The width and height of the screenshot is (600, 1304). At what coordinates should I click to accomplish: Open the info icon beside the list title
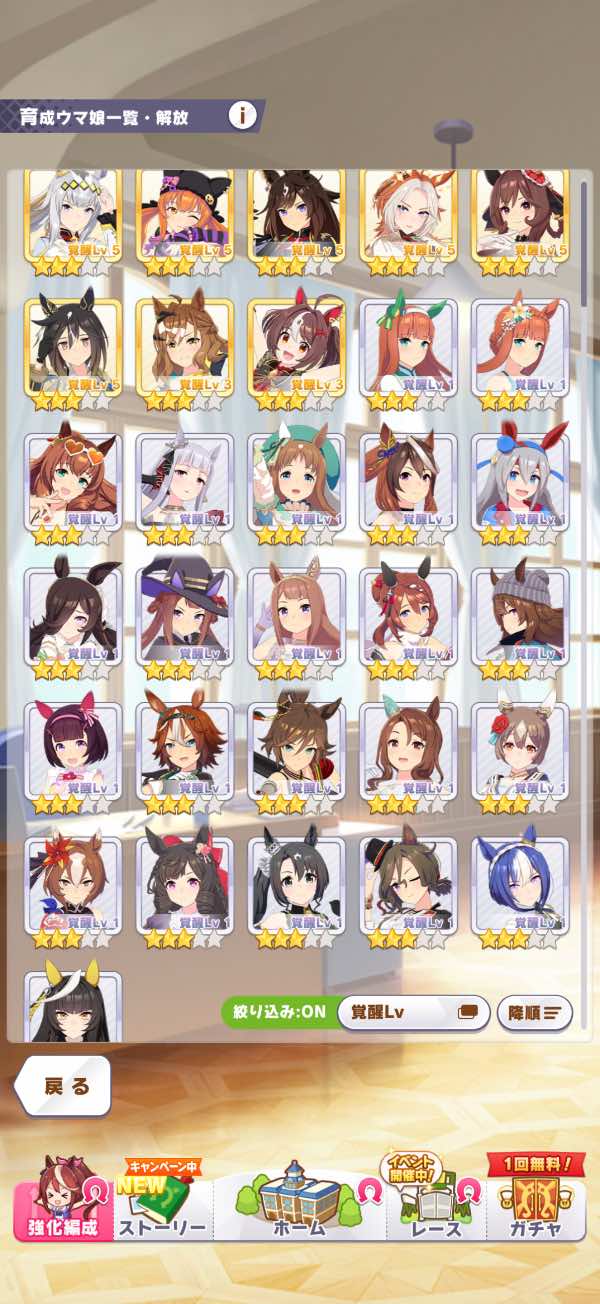pos(242,115)
